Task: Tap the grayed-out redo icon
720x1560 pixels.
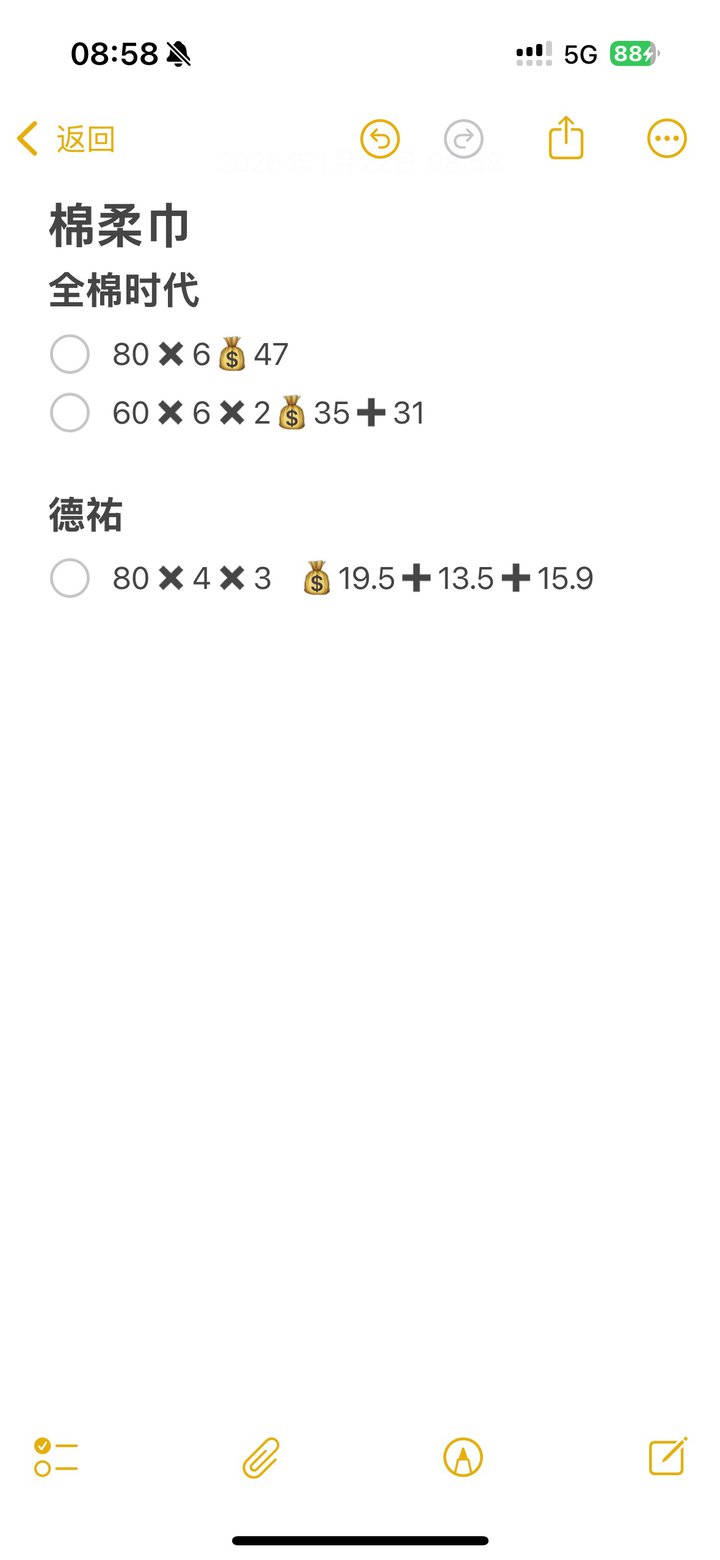Action: pos(463,139)
